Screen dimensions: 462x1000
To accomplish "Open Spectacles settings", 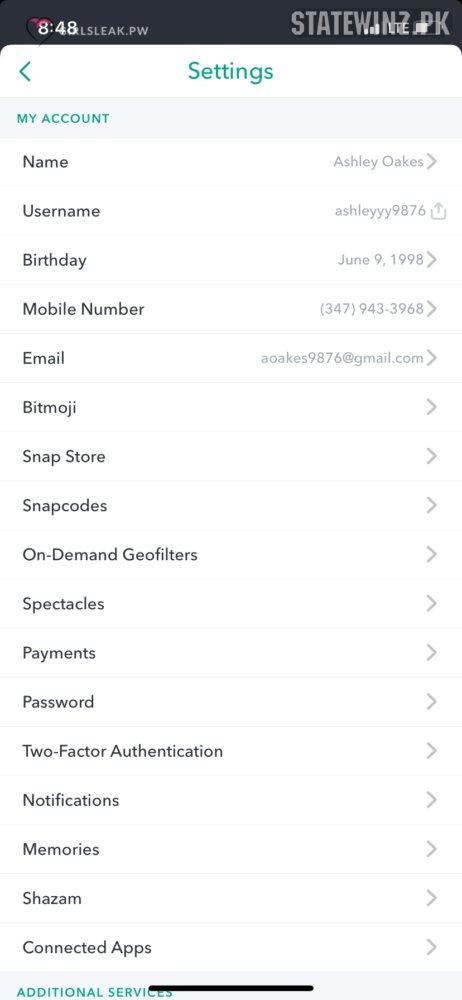I will [231, 604].
